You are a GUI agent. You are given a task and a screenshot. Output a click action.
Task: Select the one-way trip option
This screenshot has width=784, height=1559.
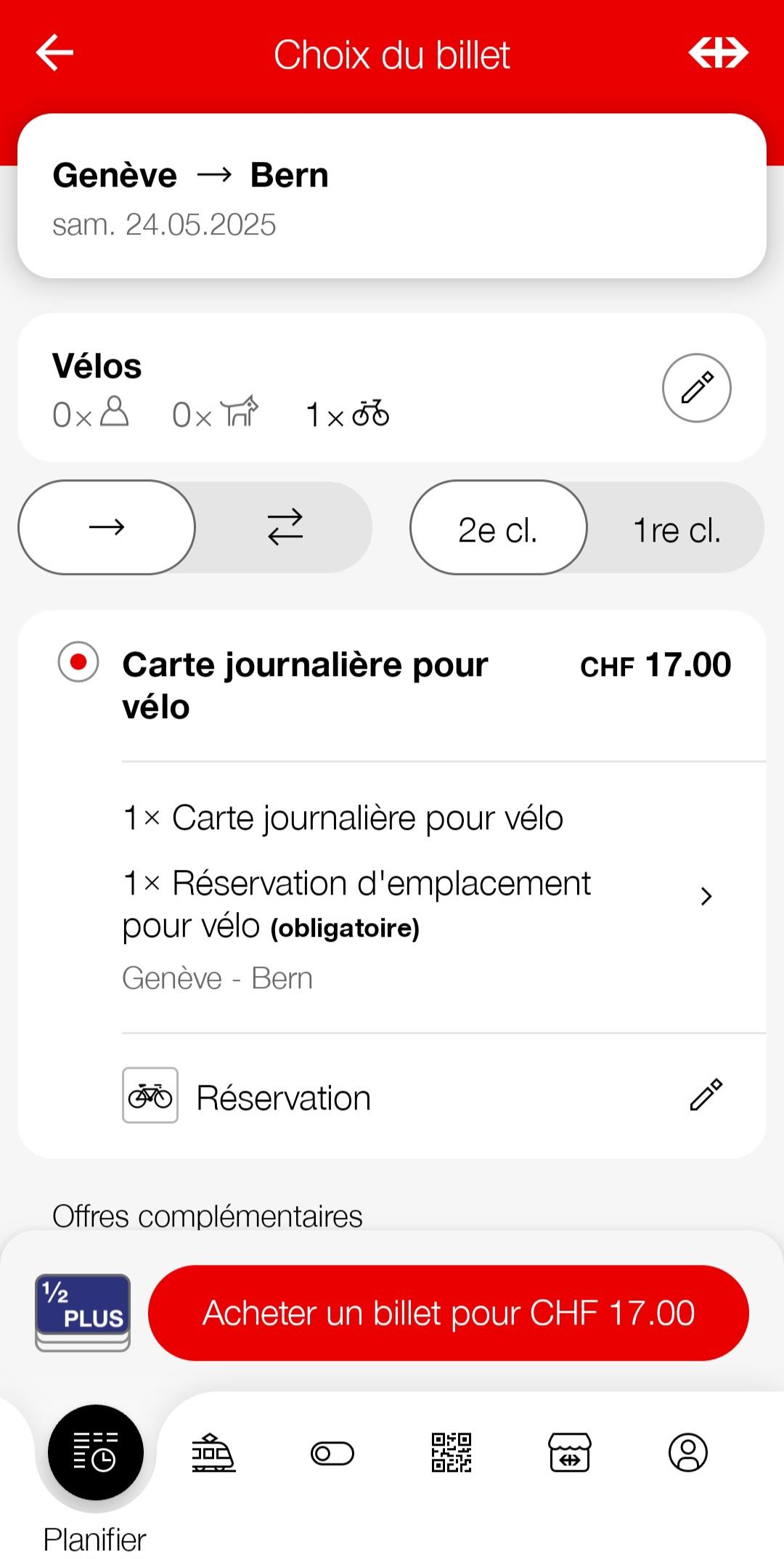pyautogui.click(x=107, y=527)
